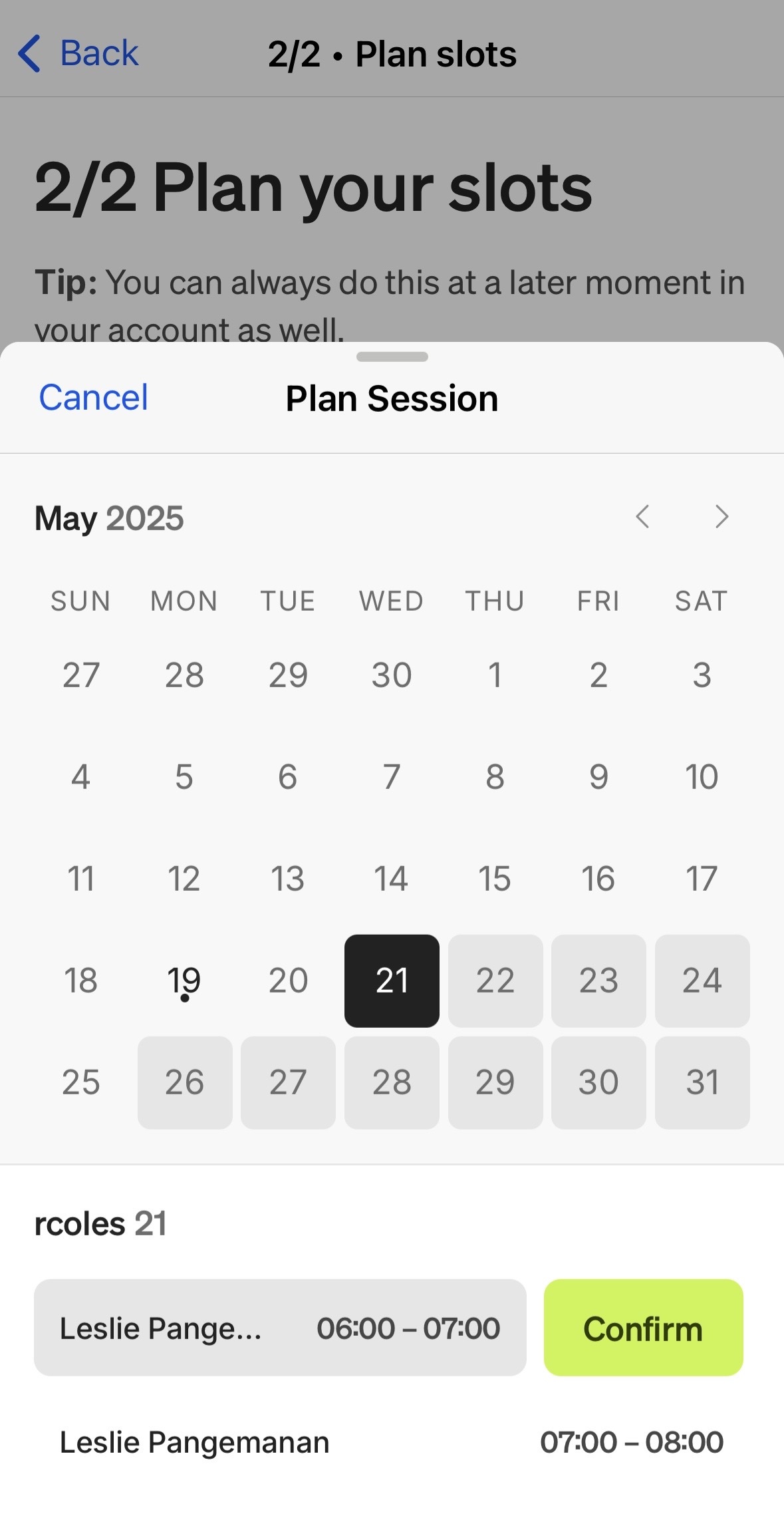Tap the sheet's drag handle

click(x=392, y=357)
